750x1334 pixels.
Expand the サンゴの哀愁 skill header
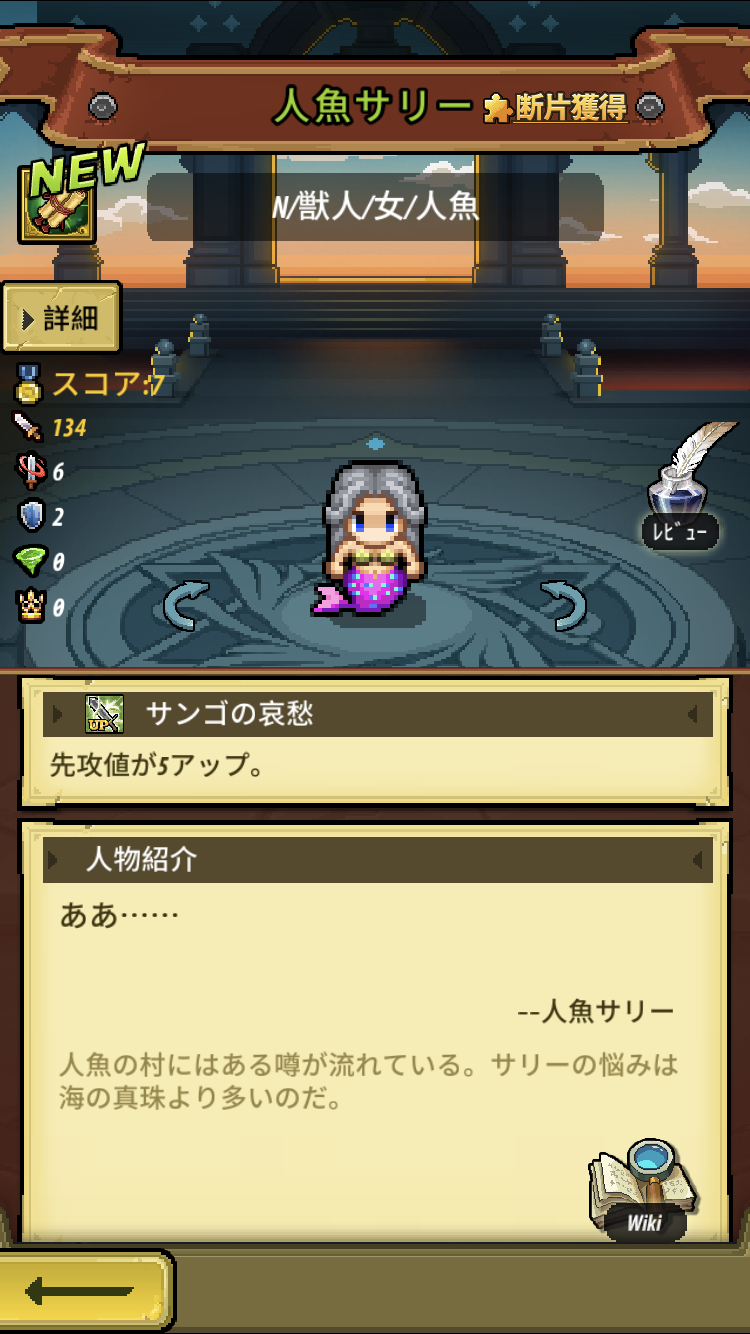(377, 714)
